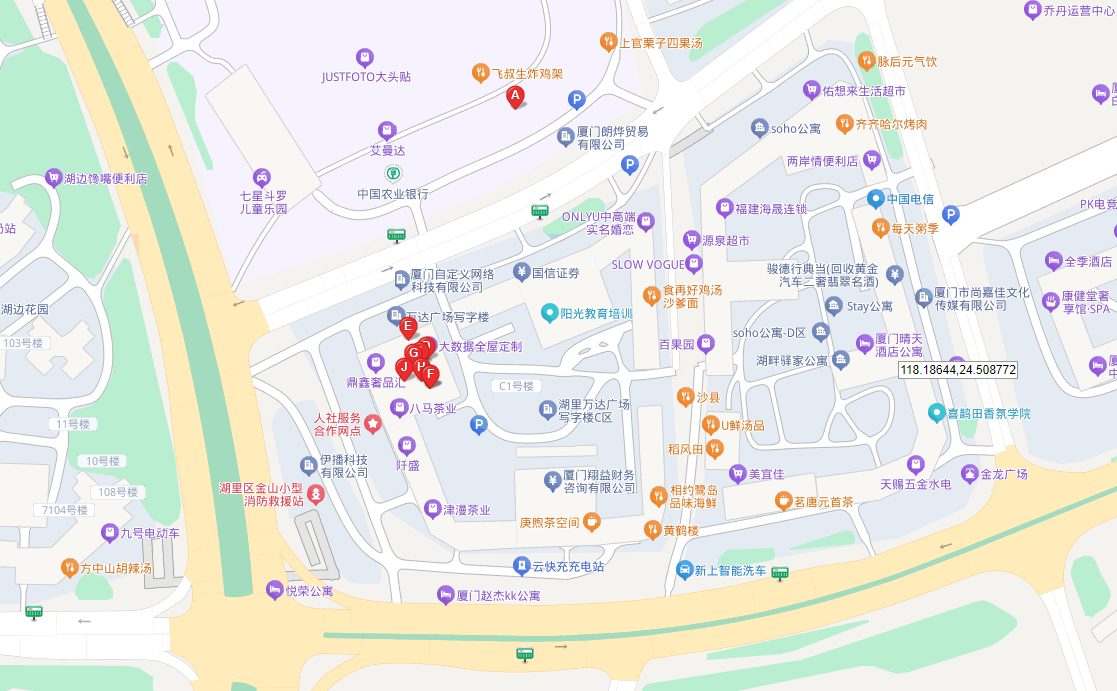Screen dimensions: 1117x691
Task: Open the 七星斗罗儿童乐园 pin
Action: tap(262, 177)
